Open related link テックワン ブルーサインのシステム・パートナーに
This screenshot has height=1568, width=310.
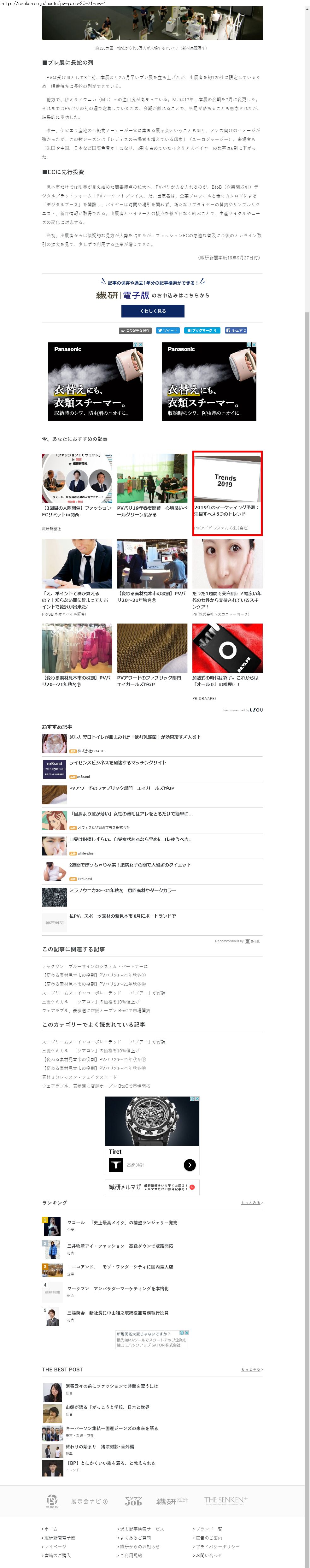pos(95,966)
